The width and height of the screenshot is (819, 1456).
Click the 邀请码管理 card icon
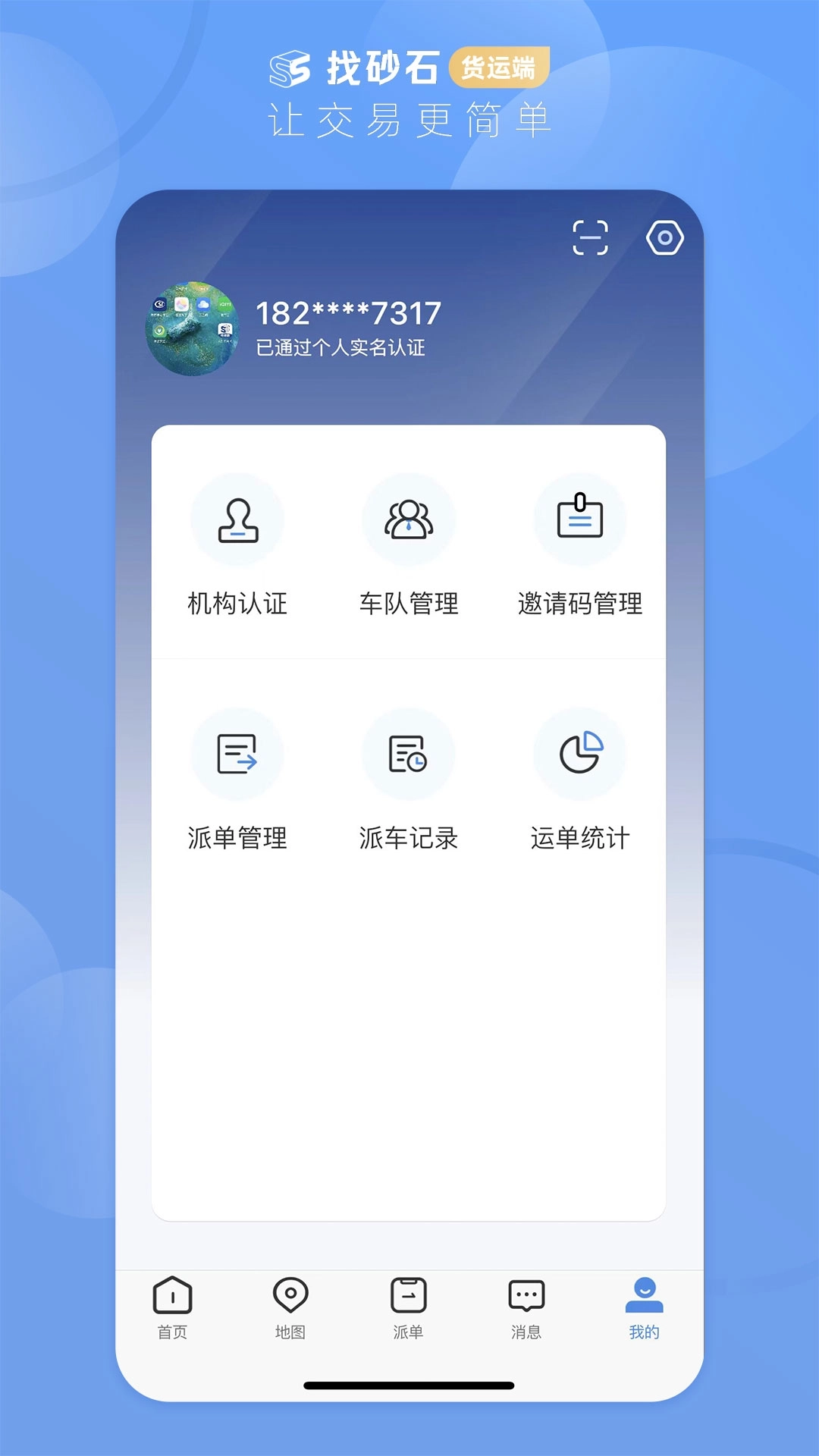580,519
